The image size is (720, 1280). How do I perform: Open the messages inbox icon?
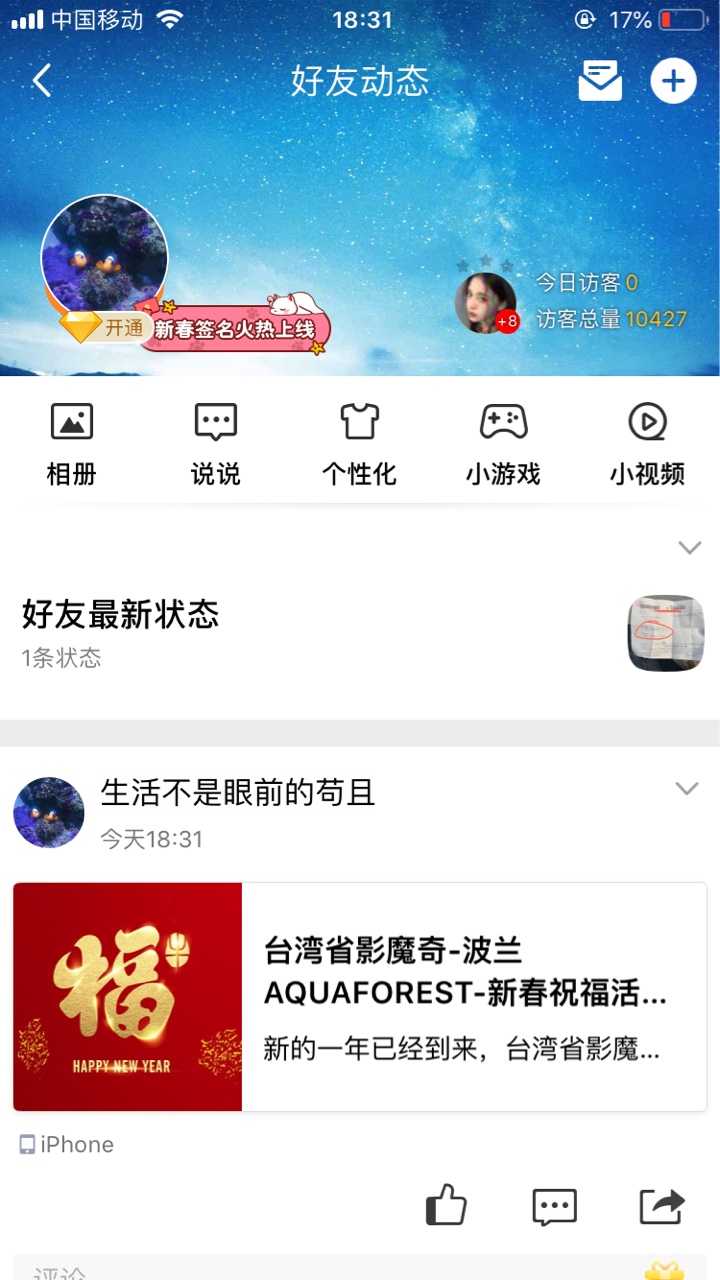[600, 81]
